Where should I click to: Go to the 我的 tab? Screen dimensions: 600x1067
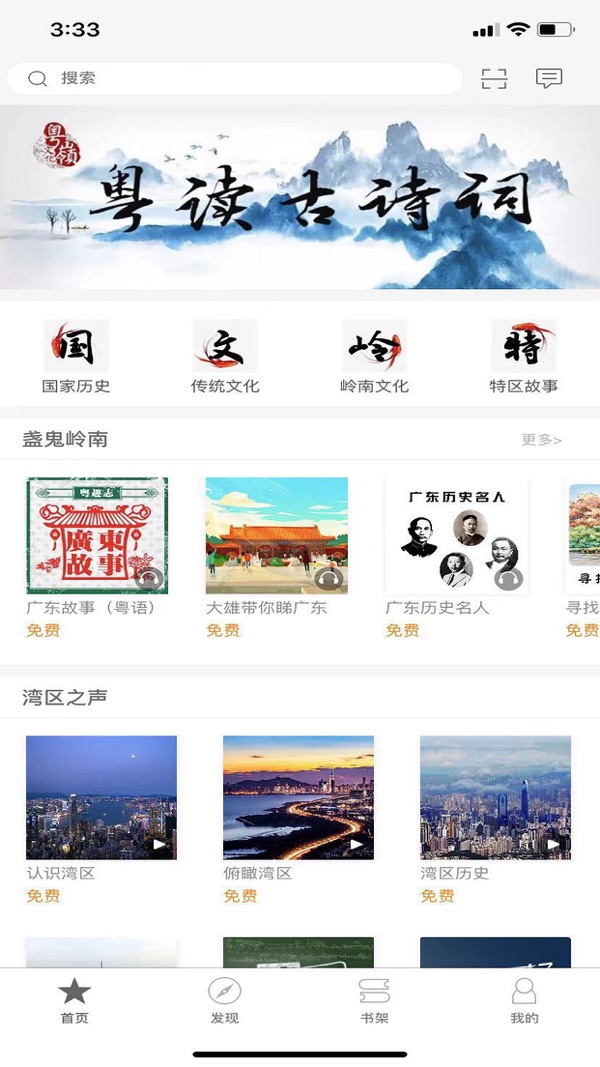coord(524,1001)
